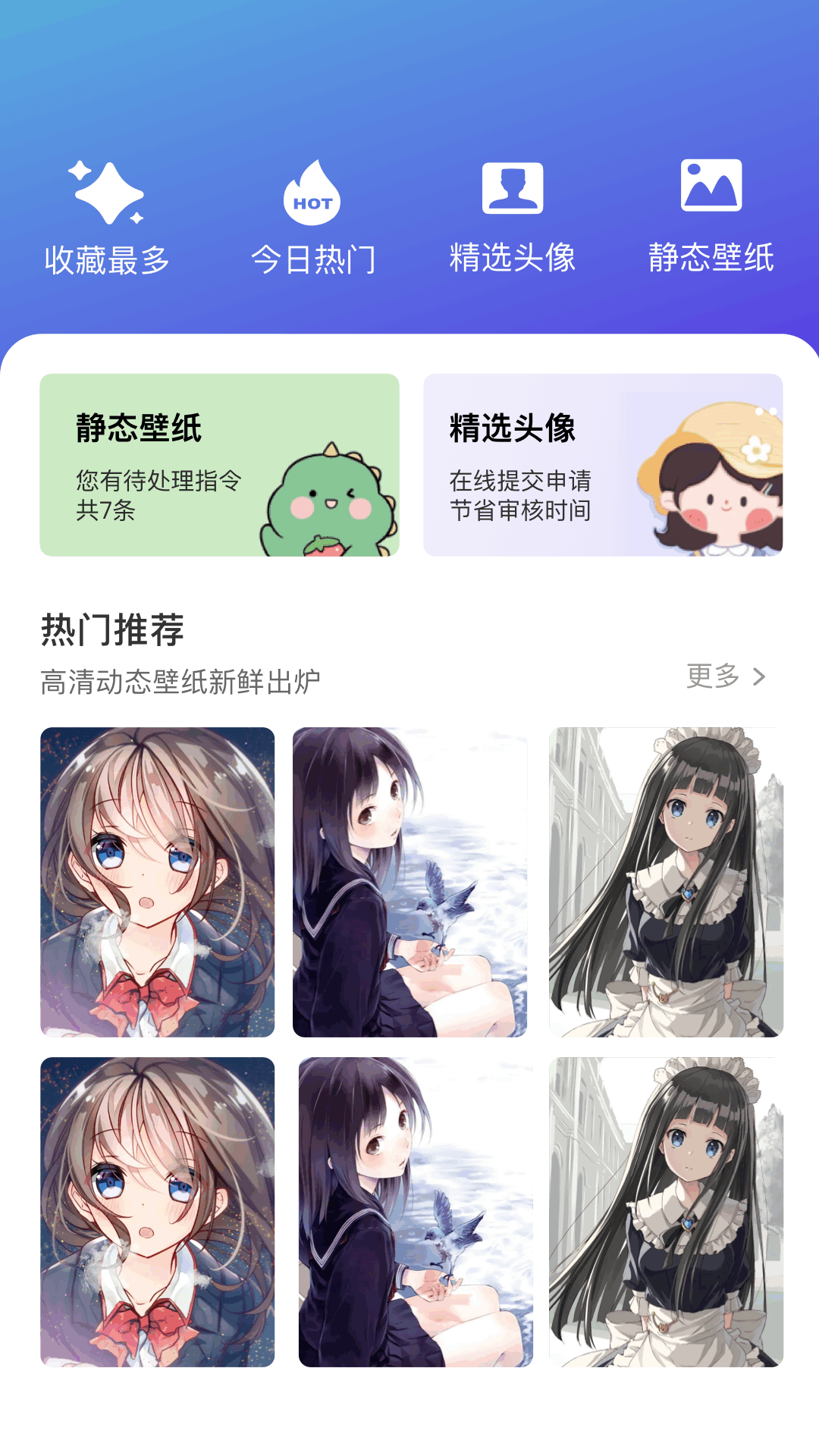Tap the 今日热门 HOT flame icon
Viewport: 819px width, 1456px height.
(x=312, y=192)
